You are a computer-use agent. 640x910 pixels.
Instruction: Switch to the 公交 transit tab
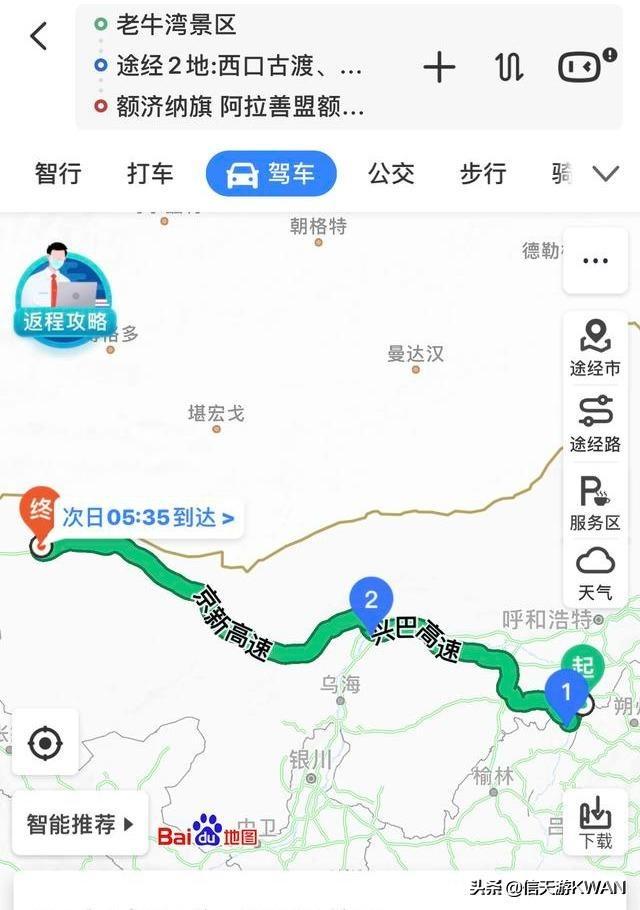coord(391,173)
